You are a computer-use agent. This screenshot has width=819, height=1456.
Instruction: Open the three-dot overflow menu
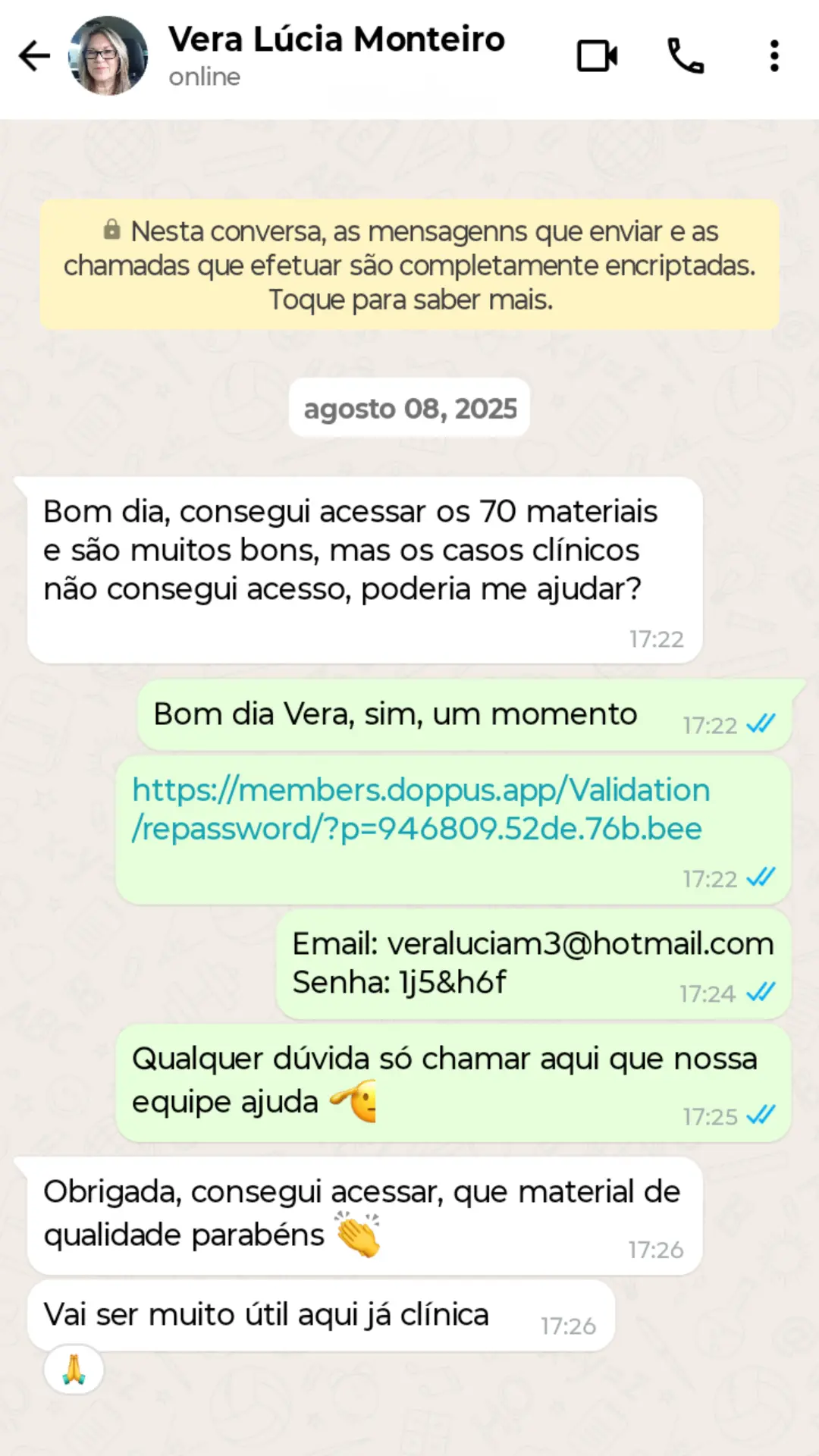(773, 56)
